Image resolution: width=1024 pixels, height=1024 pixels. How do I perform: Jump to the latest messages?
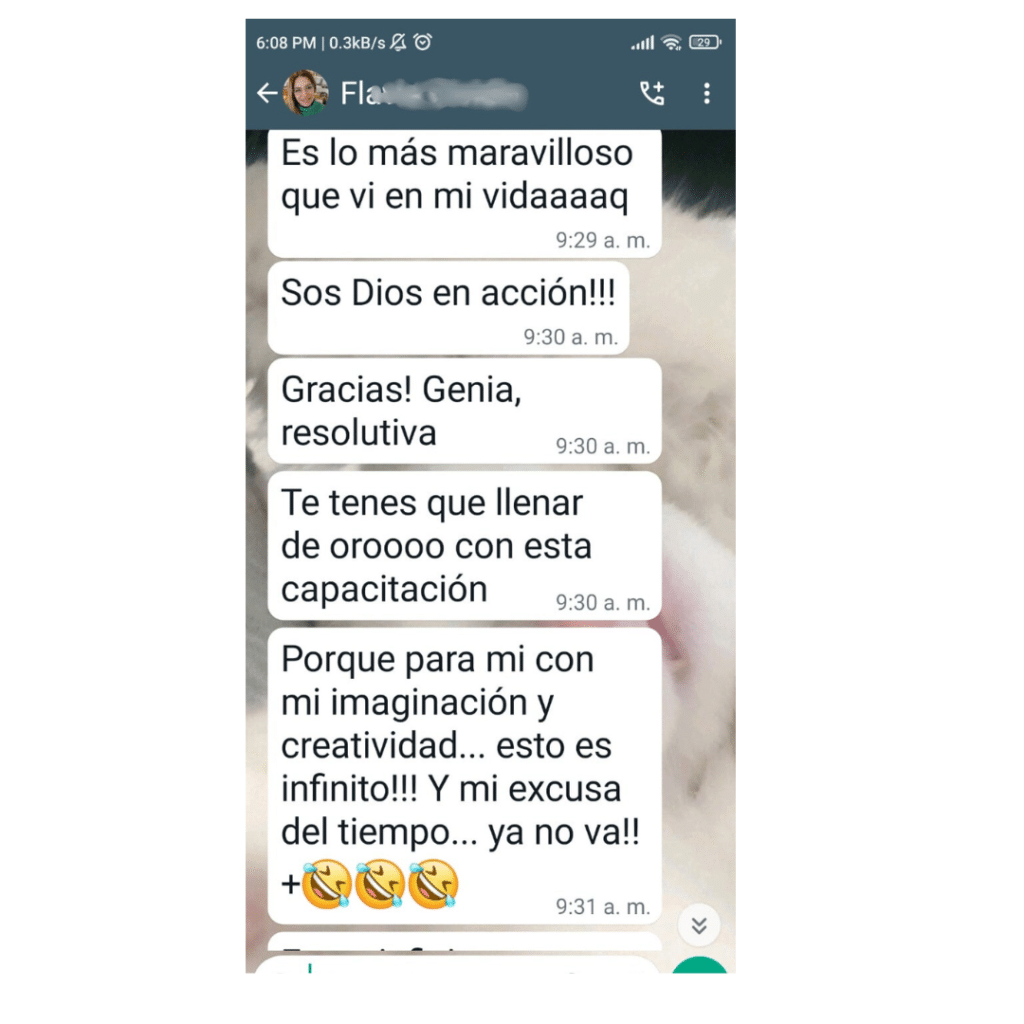(699, 926)
